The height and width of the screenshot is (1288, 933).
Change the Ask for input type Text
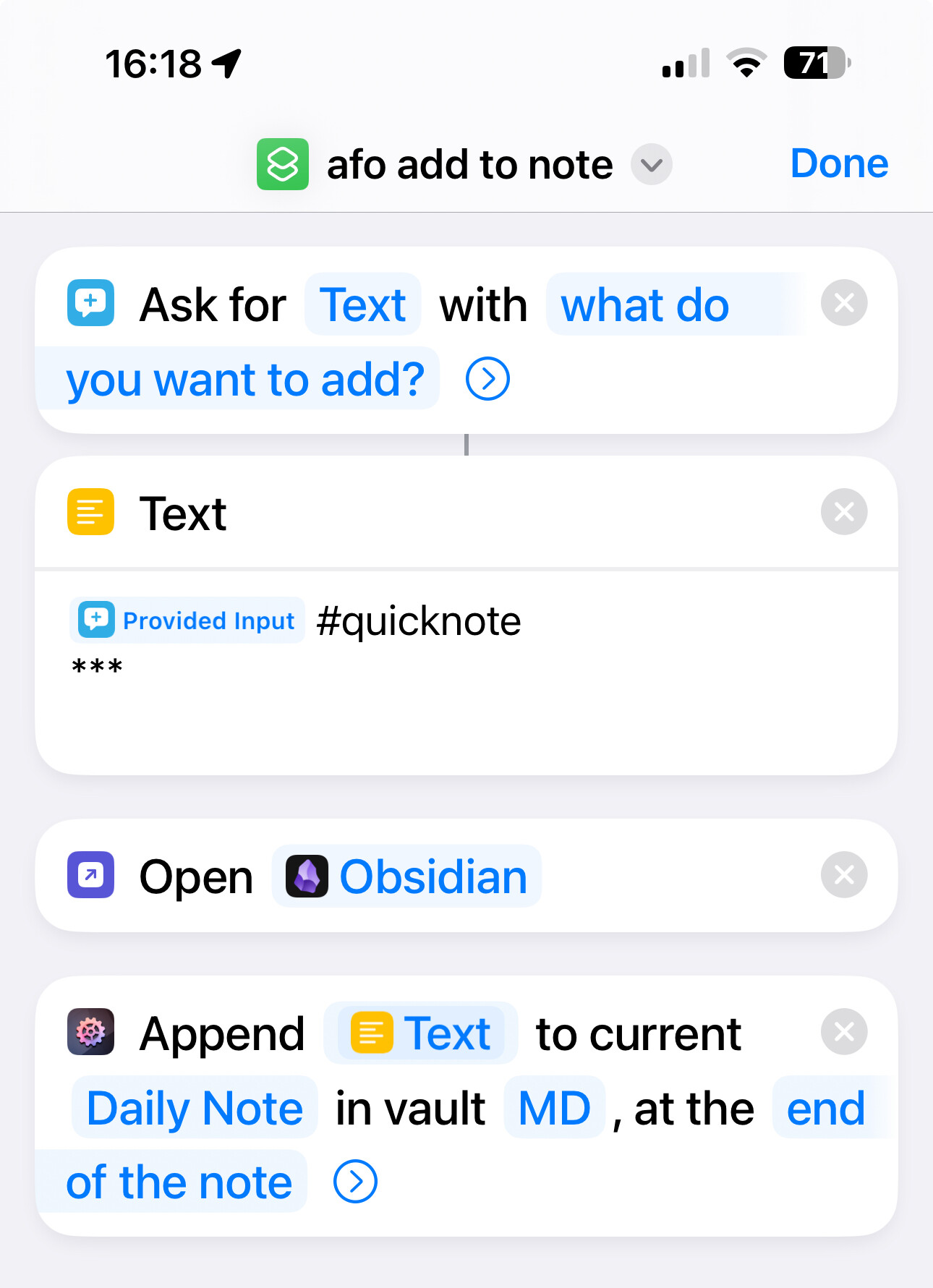coord(362,304)
